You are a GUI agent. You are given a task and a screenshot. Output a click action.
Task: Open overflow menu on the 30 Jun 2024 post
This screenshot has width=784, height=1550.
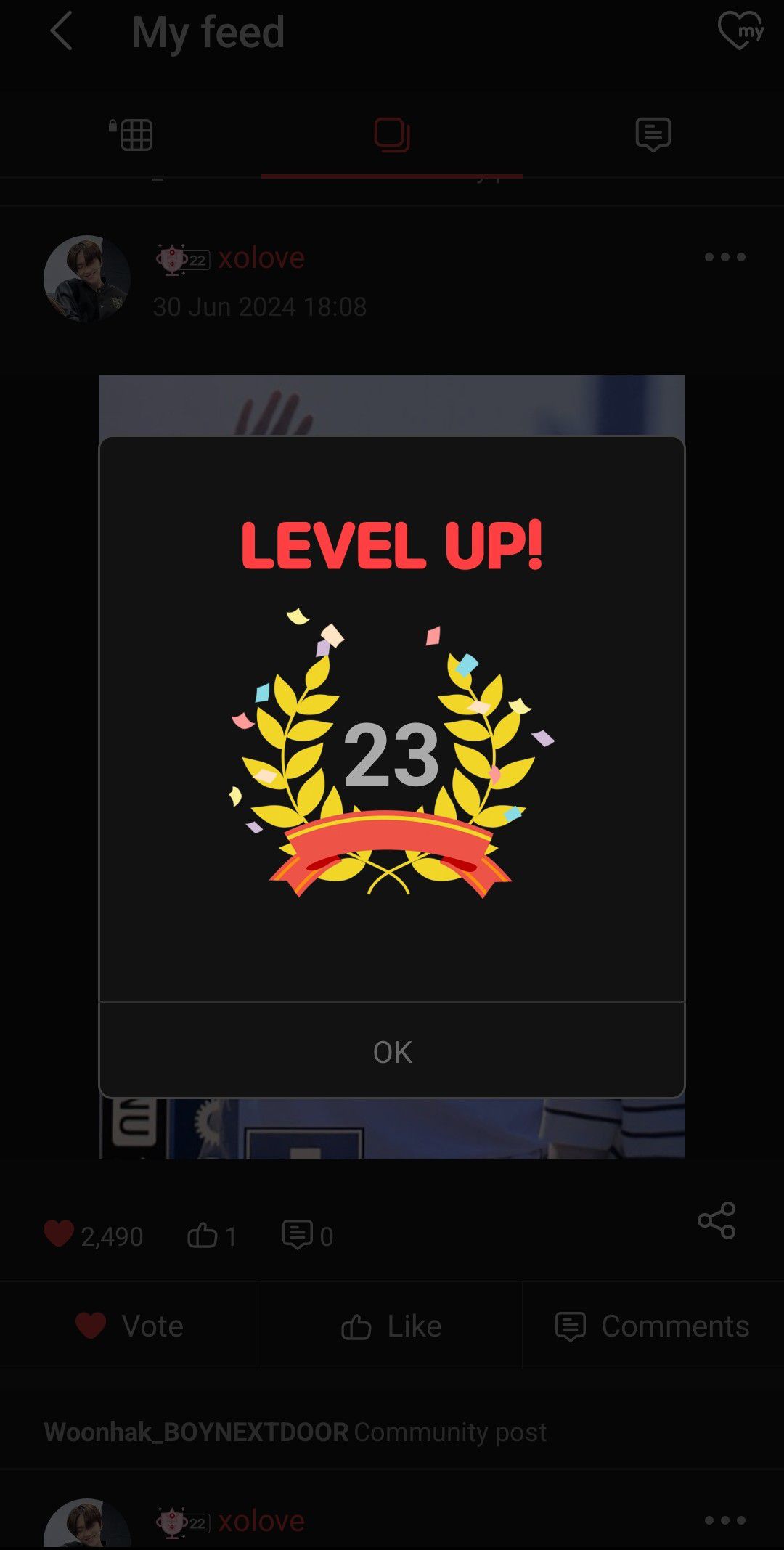724,257
